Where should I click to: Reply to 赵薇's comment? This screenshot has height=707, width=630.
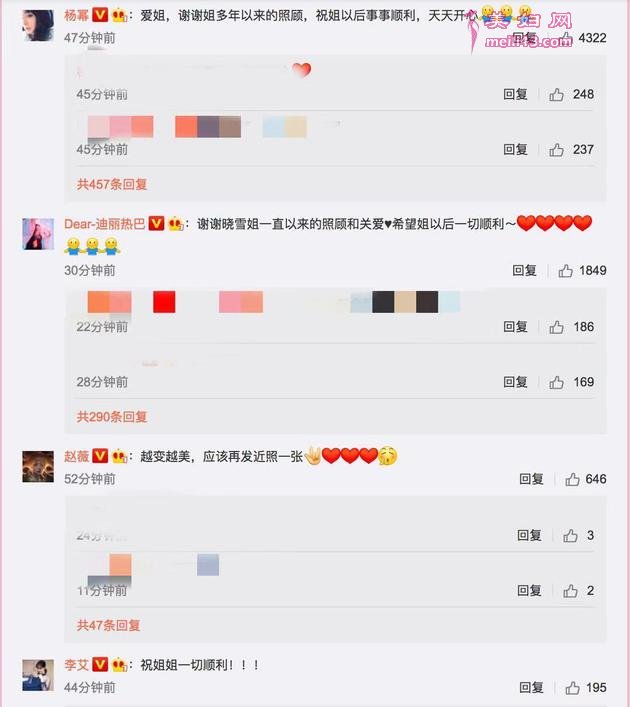tap(531, 480)
